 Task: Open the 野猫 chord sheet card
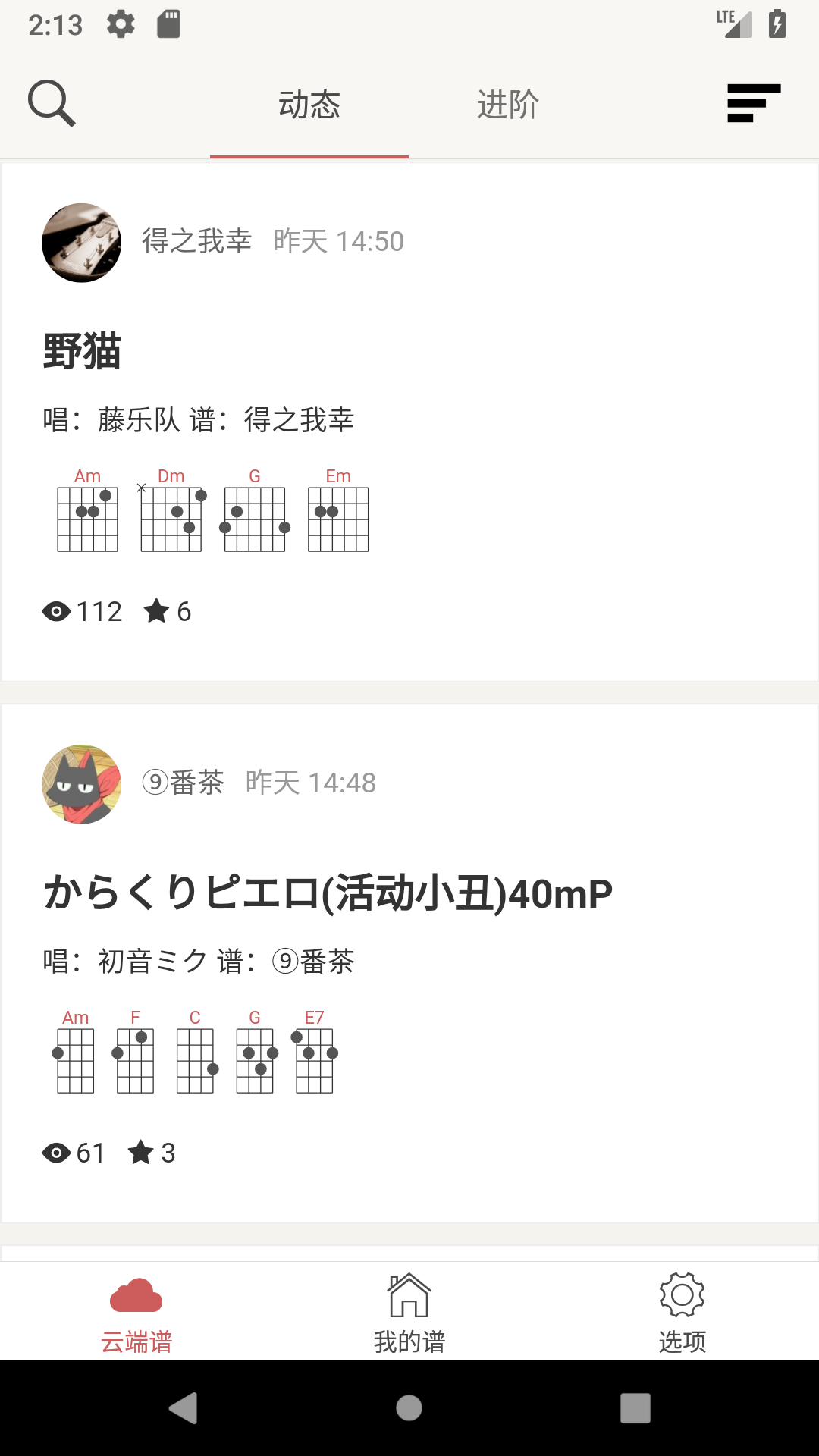[x=409, y=353]
